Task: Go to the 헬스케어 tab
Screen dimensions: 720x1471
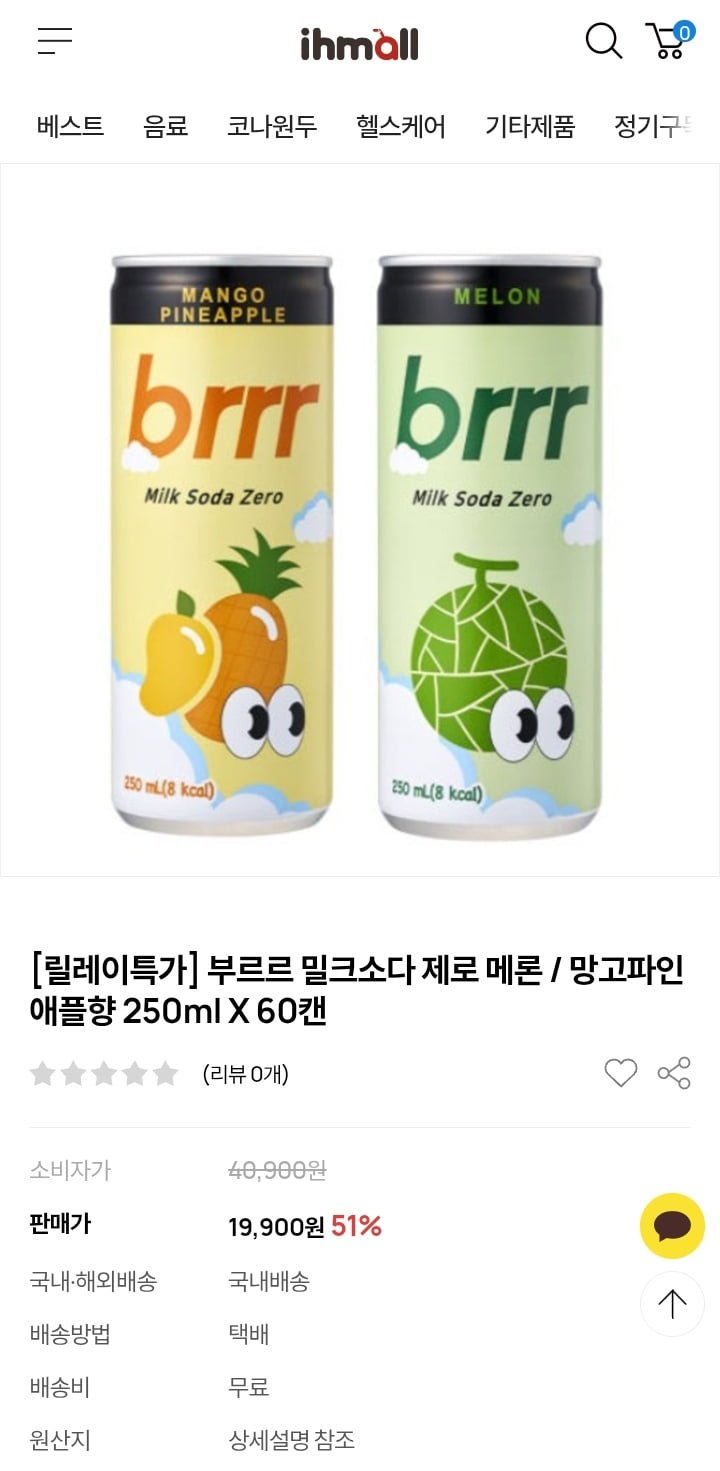Action: pyautogui.click(x=401, y=127)
